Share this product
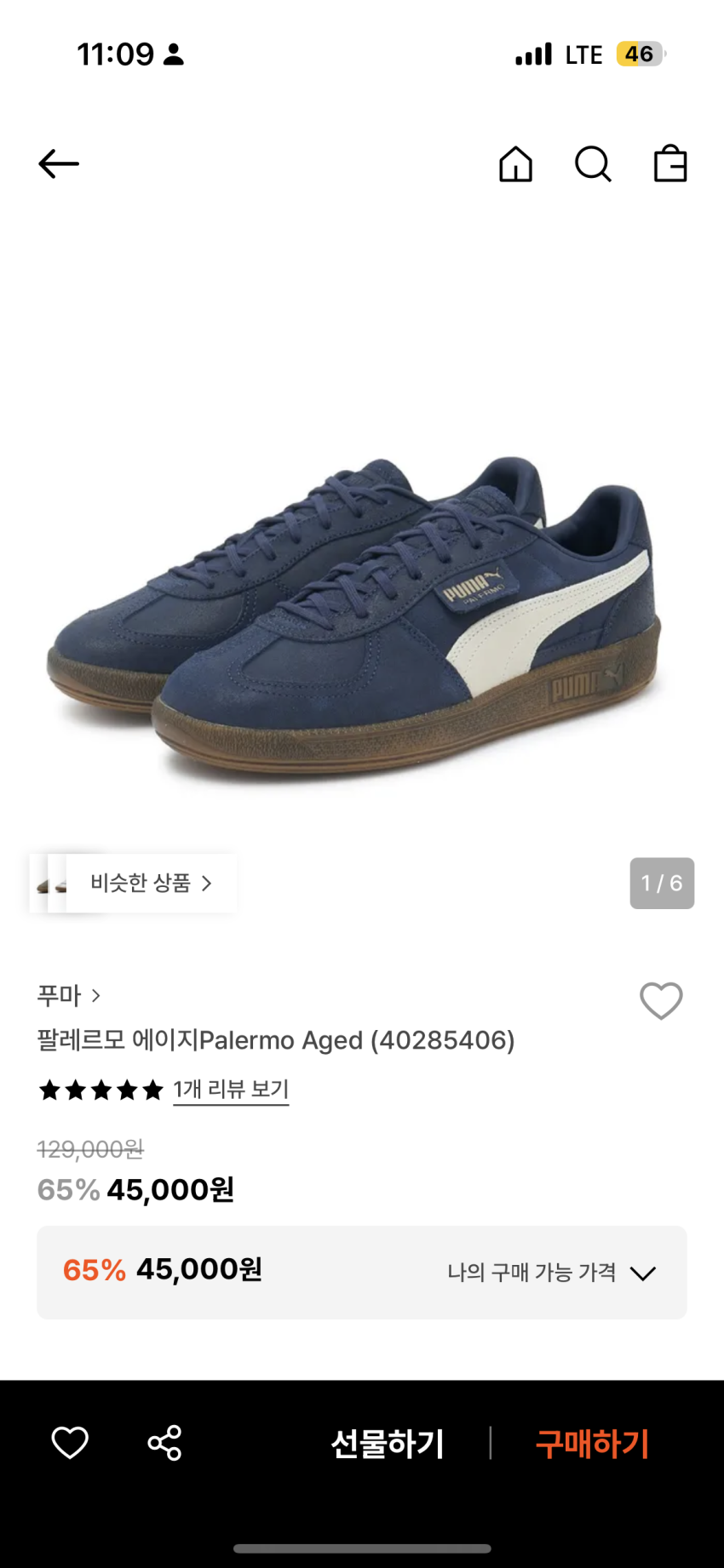Screen dimensions: 724x1568 [x=164, y=1443]
